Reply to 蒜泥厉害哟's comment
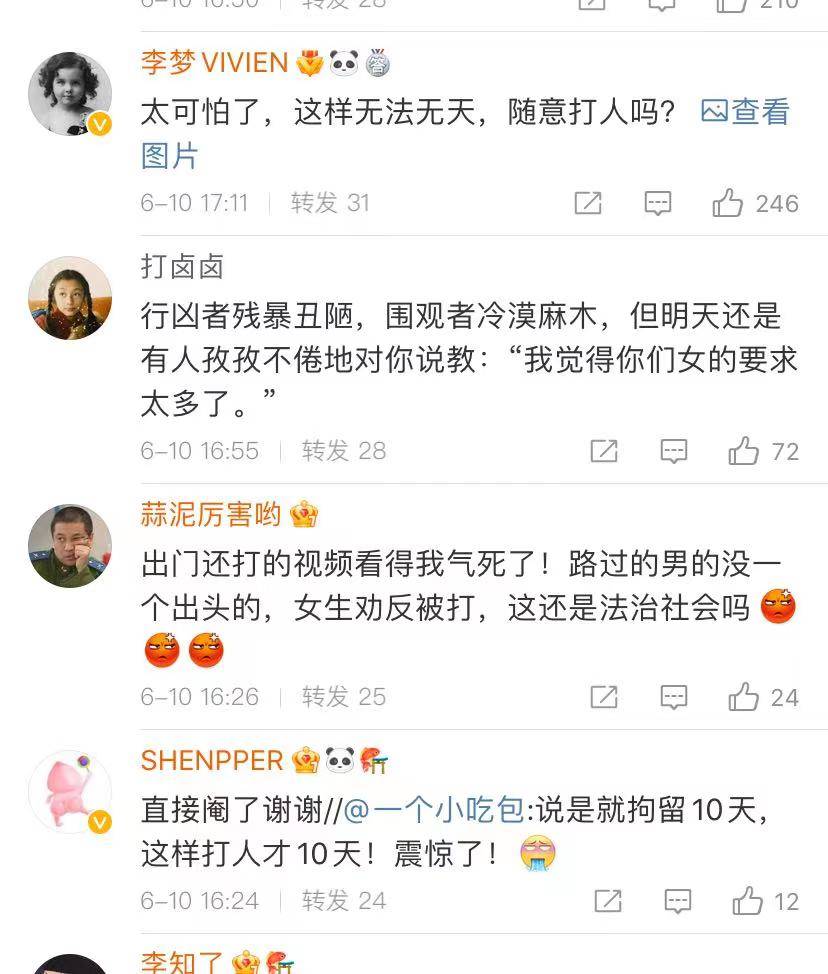828x974 pixels. 674,697
